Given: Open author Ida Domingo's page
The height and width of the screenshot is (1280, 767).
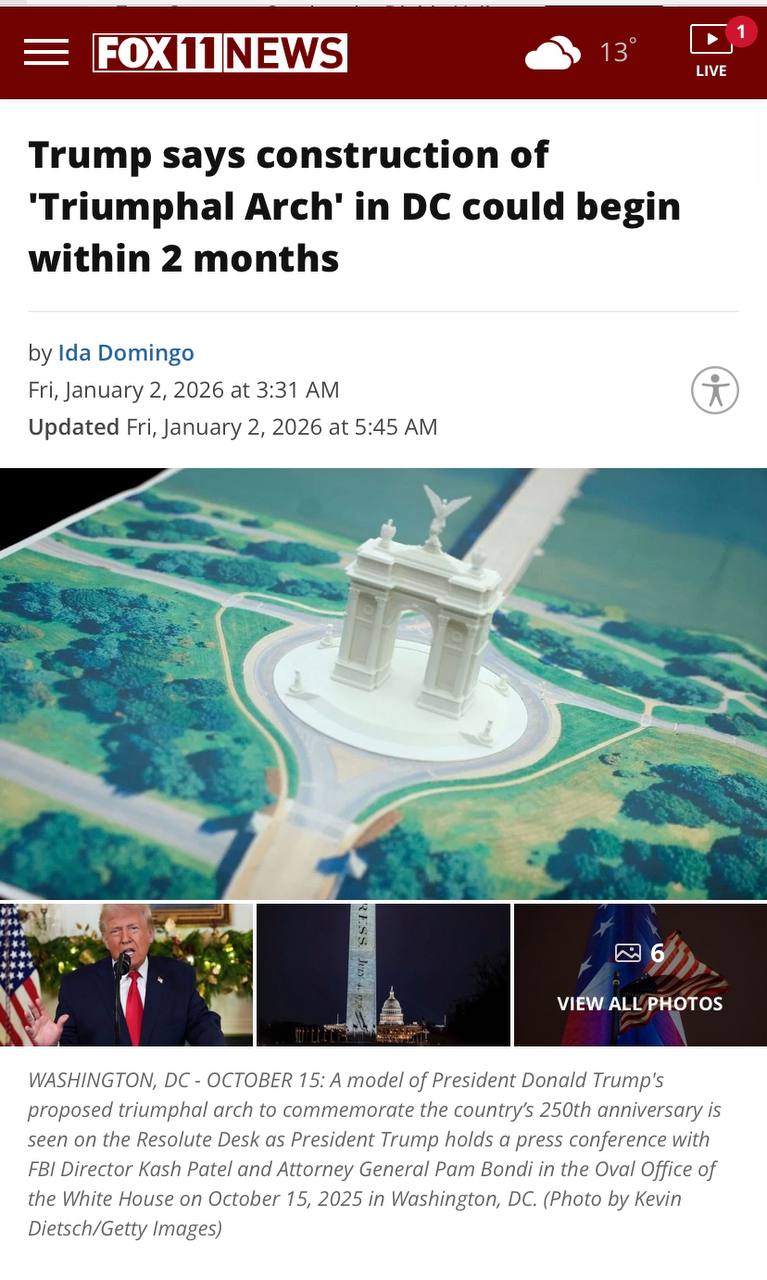Looking at the screenshot, I should [x=126, y=353].
